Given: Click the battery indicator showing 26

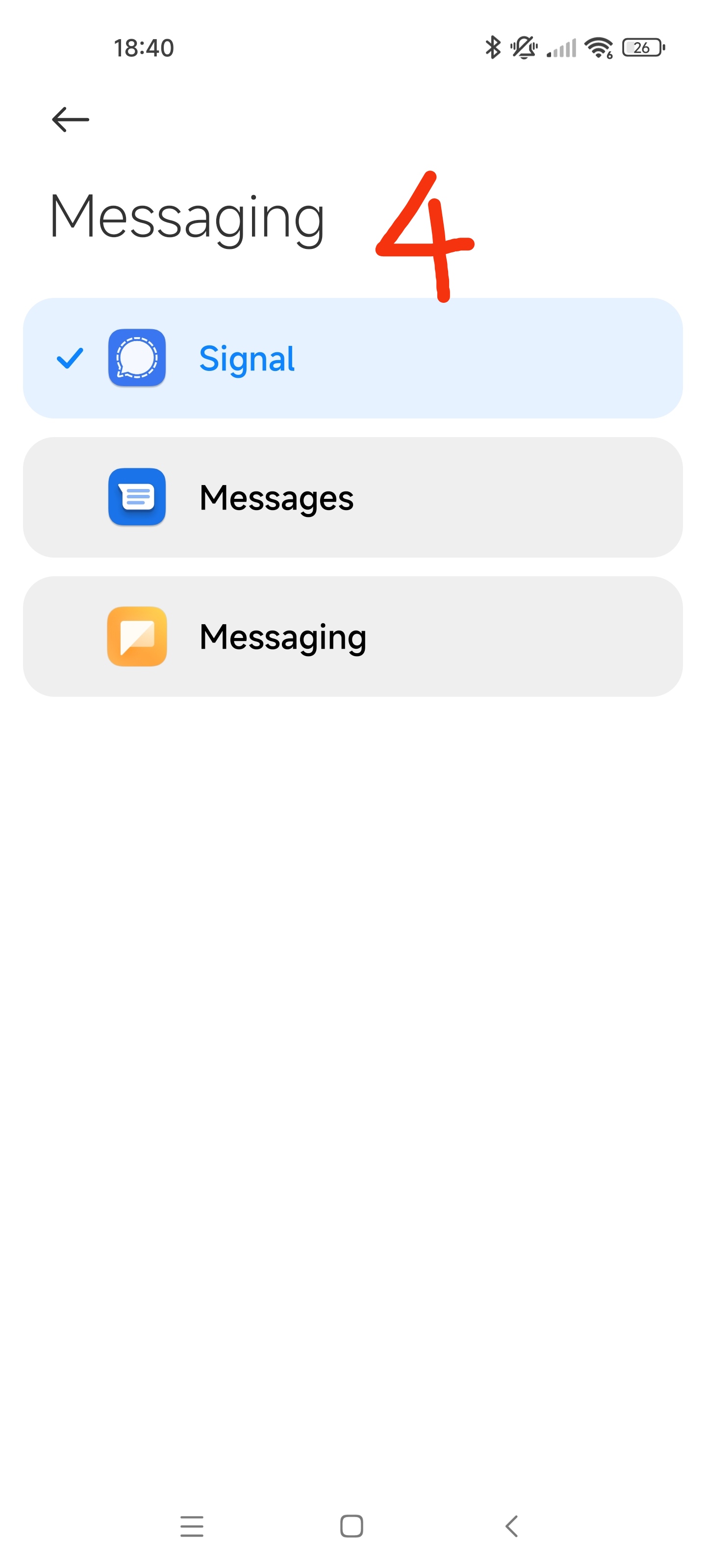Looking at the screenshot, I should pos(641,47).
